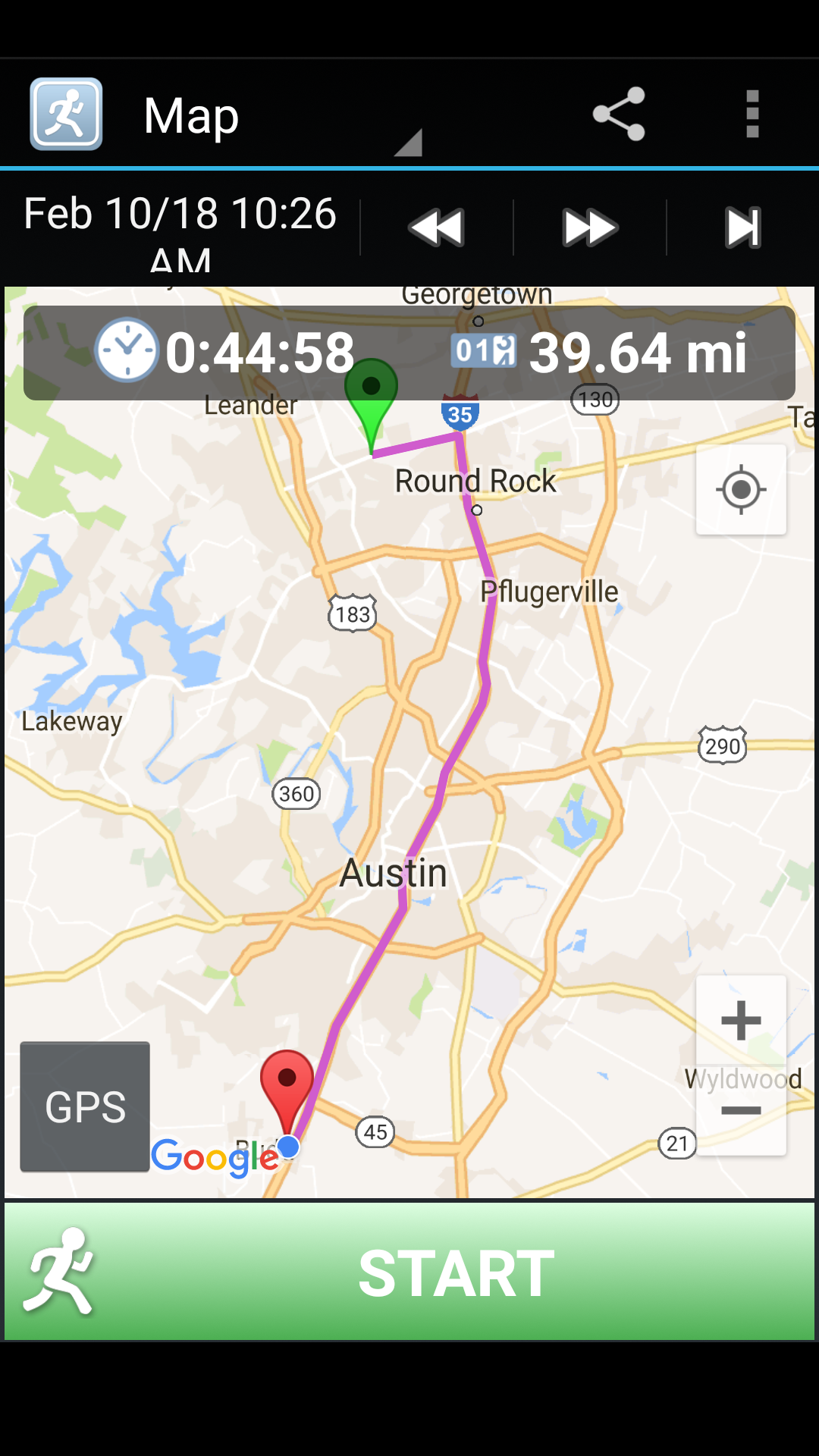Center map on my location

coord(741,490)
